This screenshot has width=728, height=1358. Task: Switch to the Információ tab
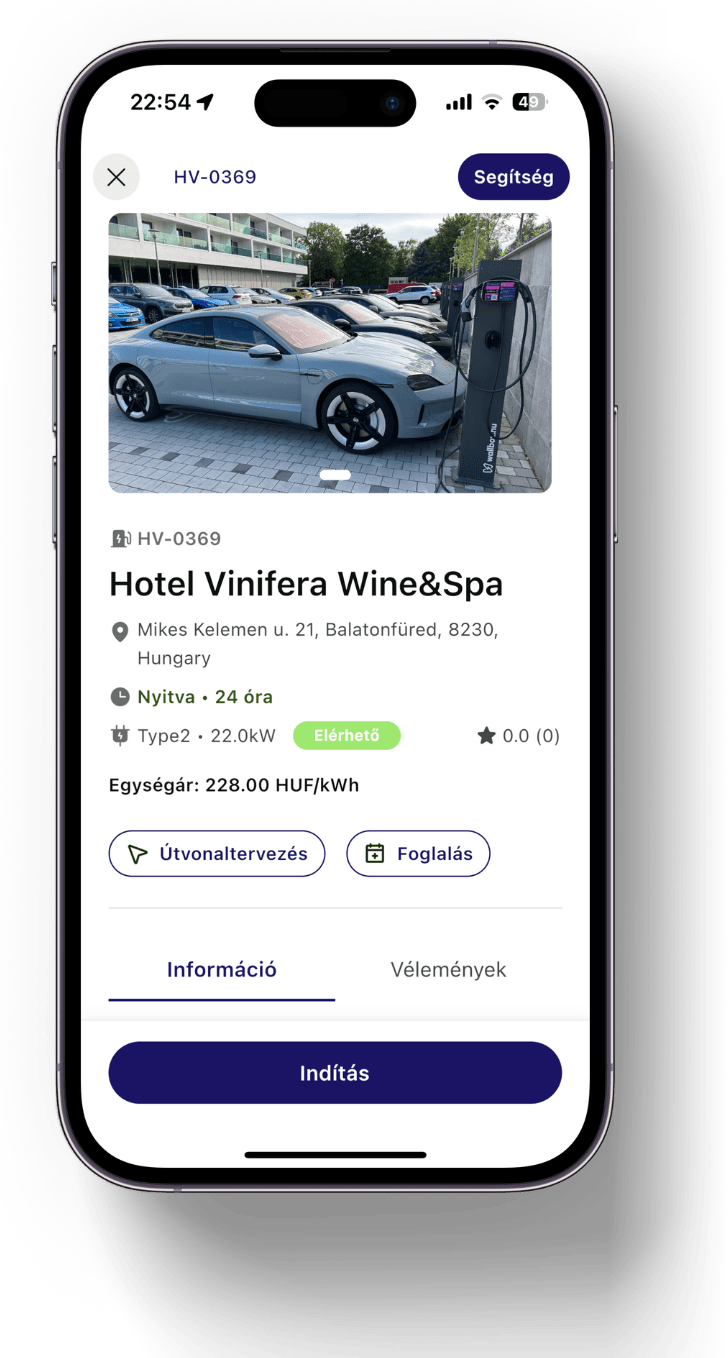pyautogui.click(x=222, y=970)
